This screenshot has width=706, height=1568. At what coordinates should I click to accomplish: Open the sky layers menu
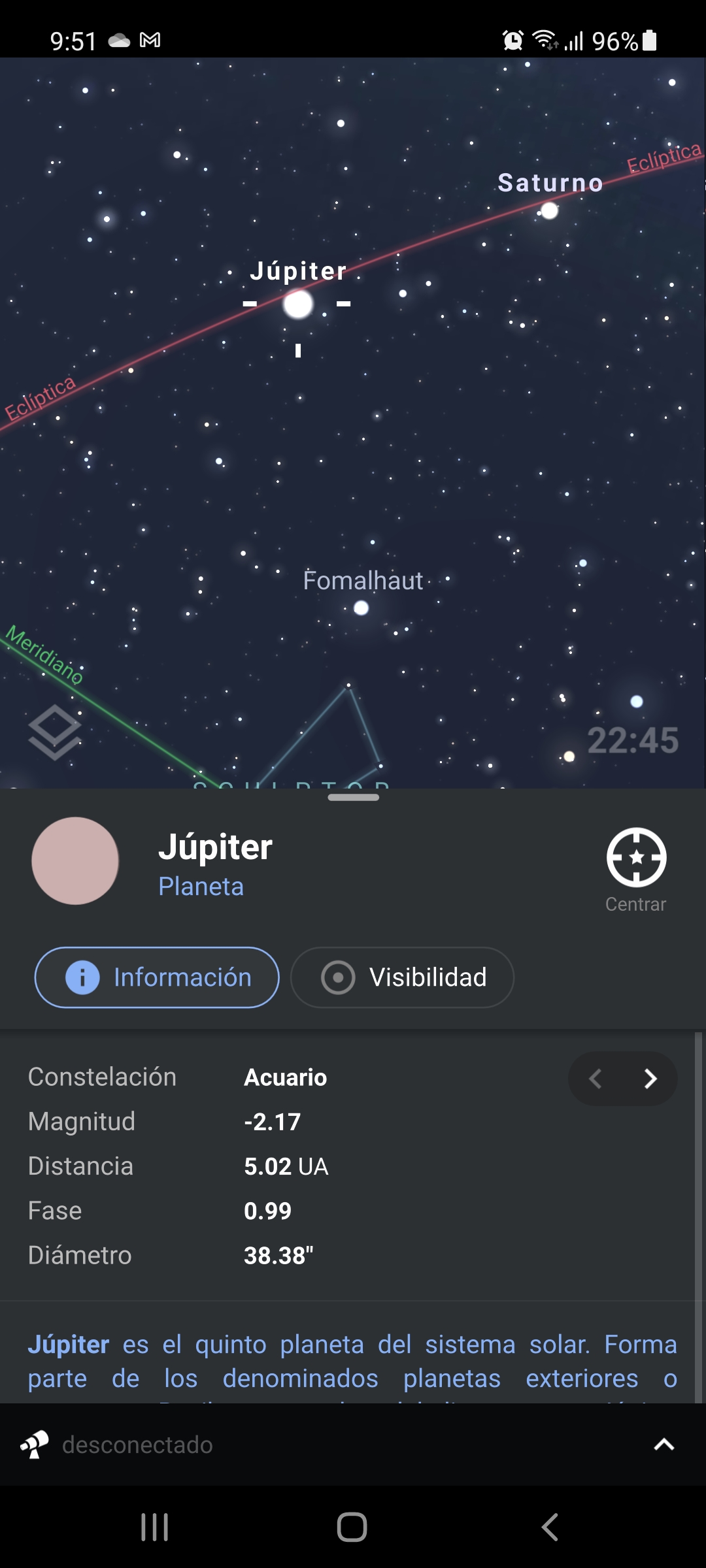tap(55, 732)
